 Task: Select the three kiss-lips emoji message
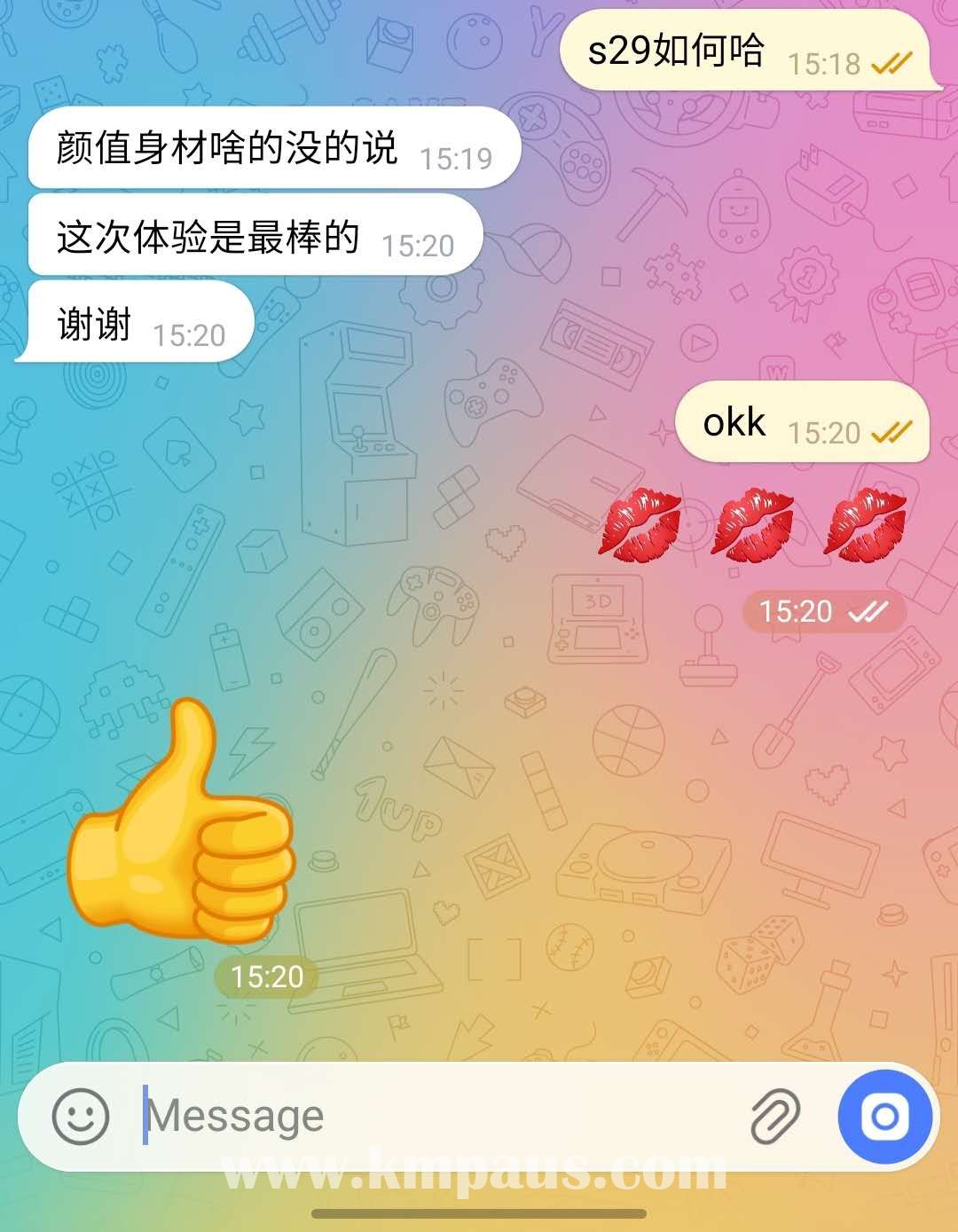753,527
